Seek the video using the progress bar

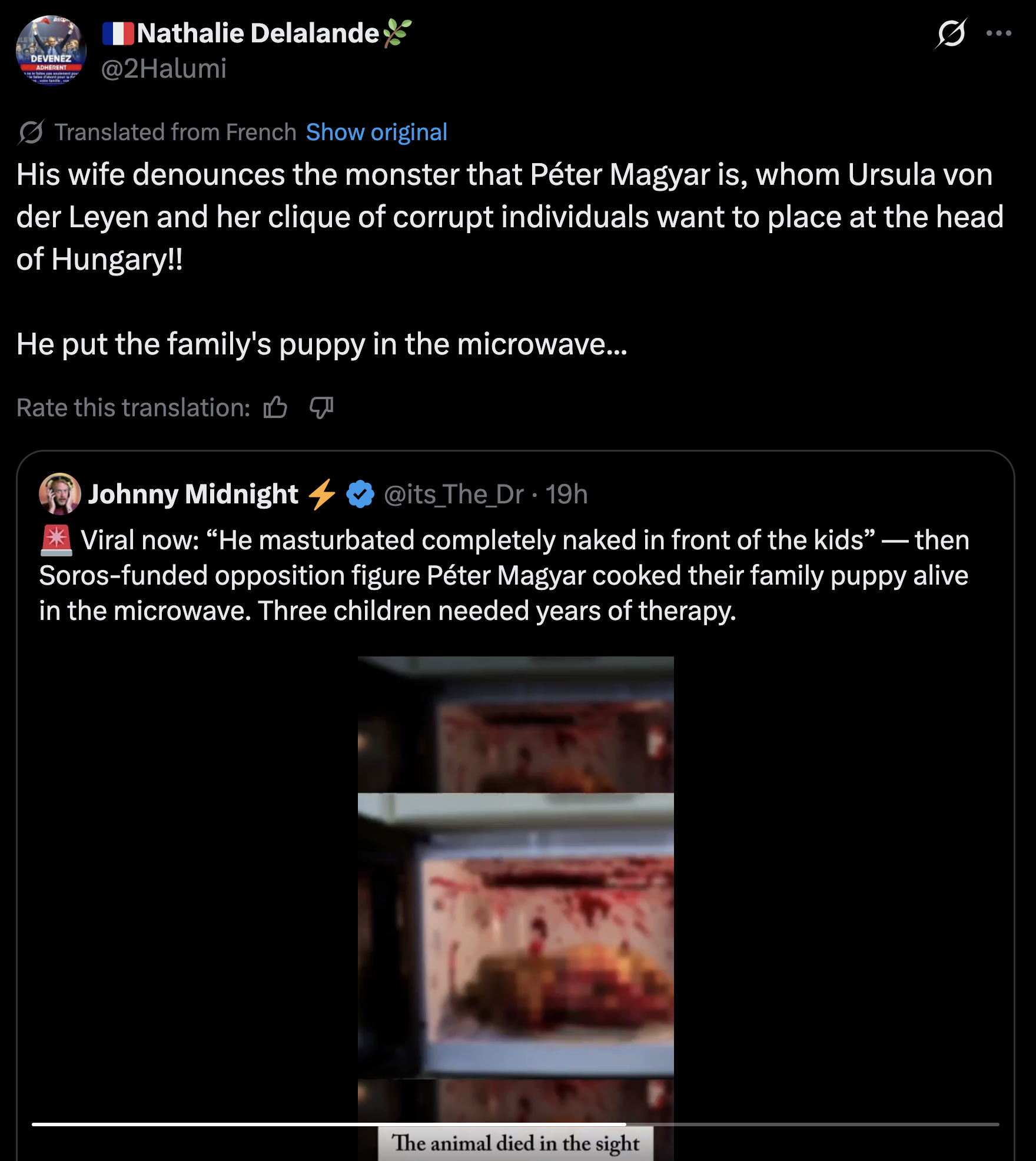(515, 1124)
